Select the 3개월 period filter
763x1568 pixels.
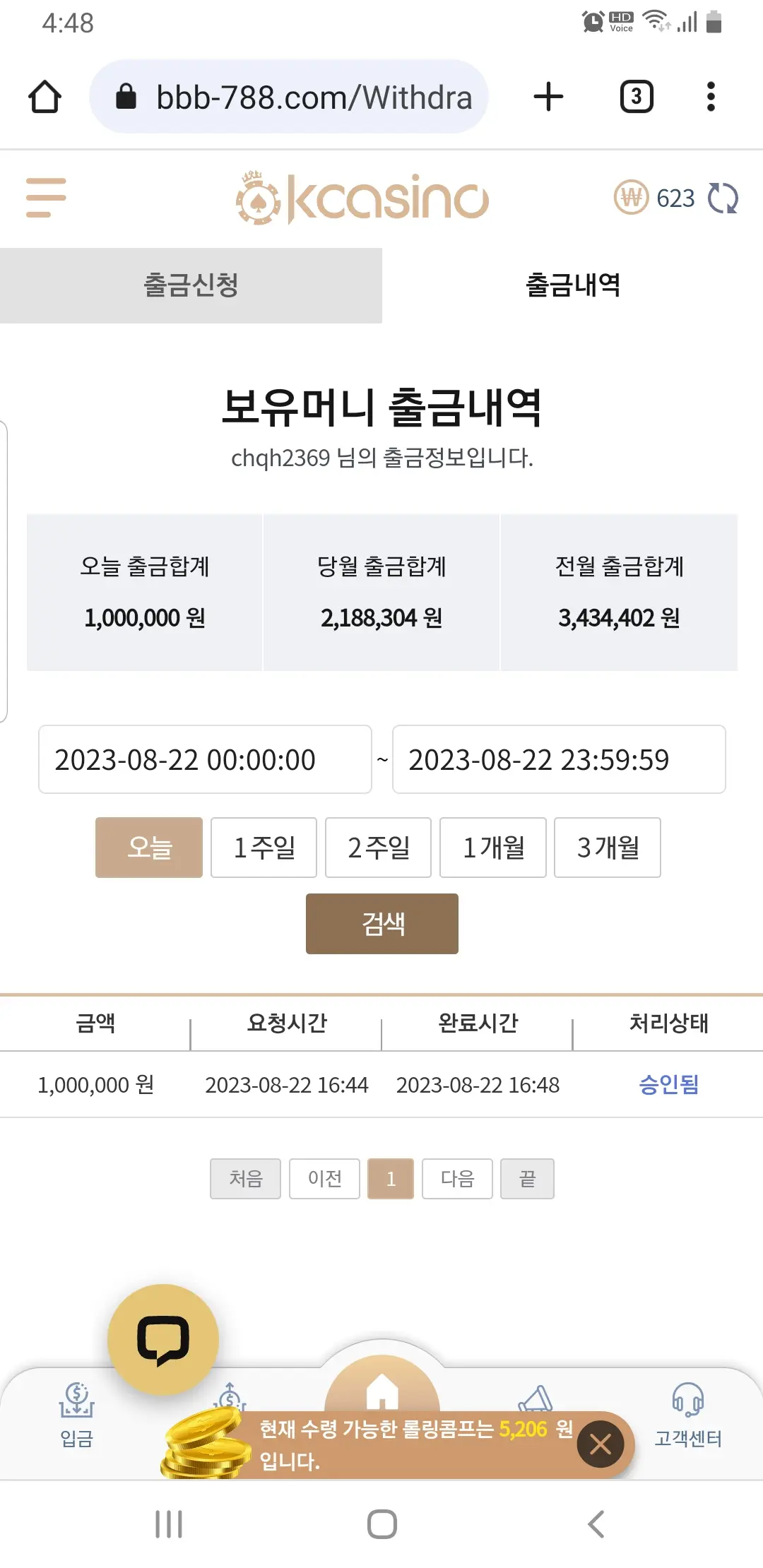608,848
